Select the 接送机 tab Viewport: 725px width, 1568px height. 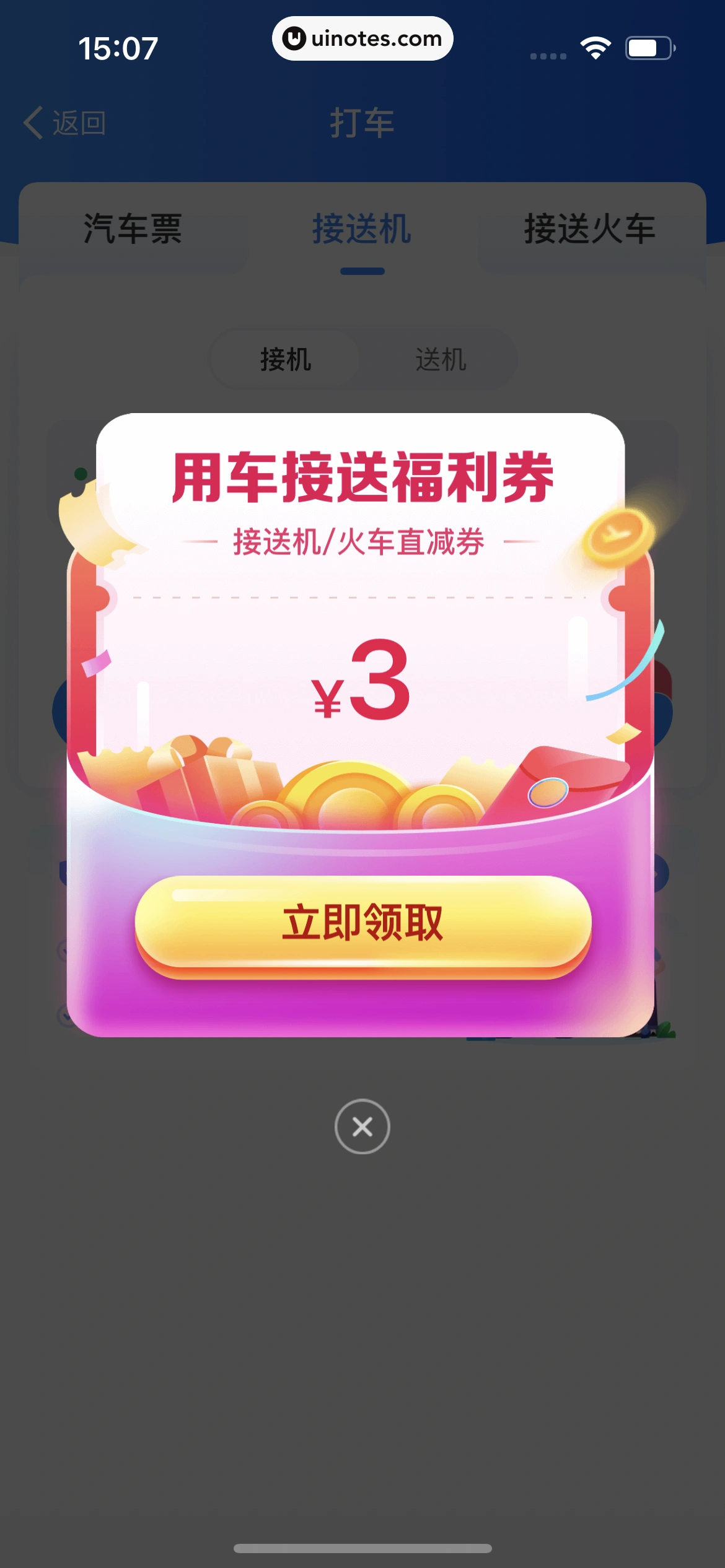click(x=362, y=229)
